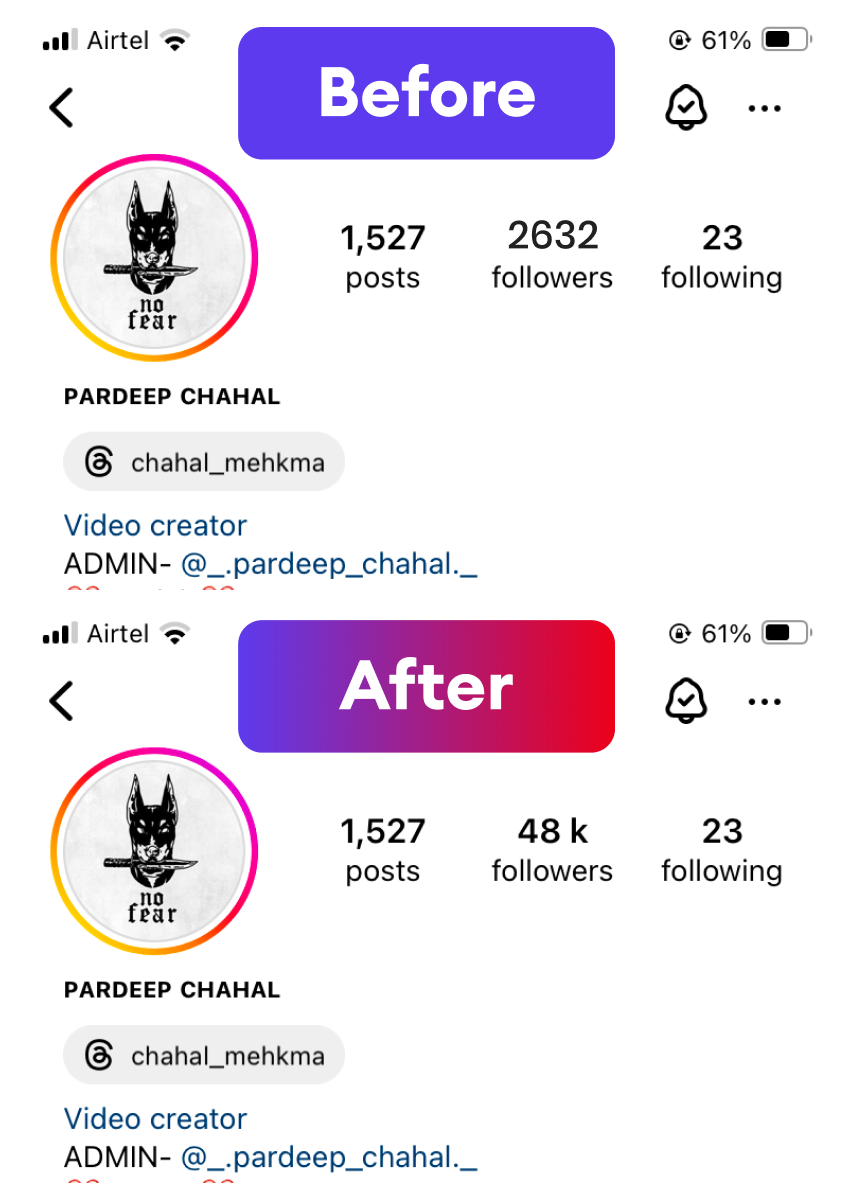Tap the back arrow on the Before profile

[x=62, y=107]
